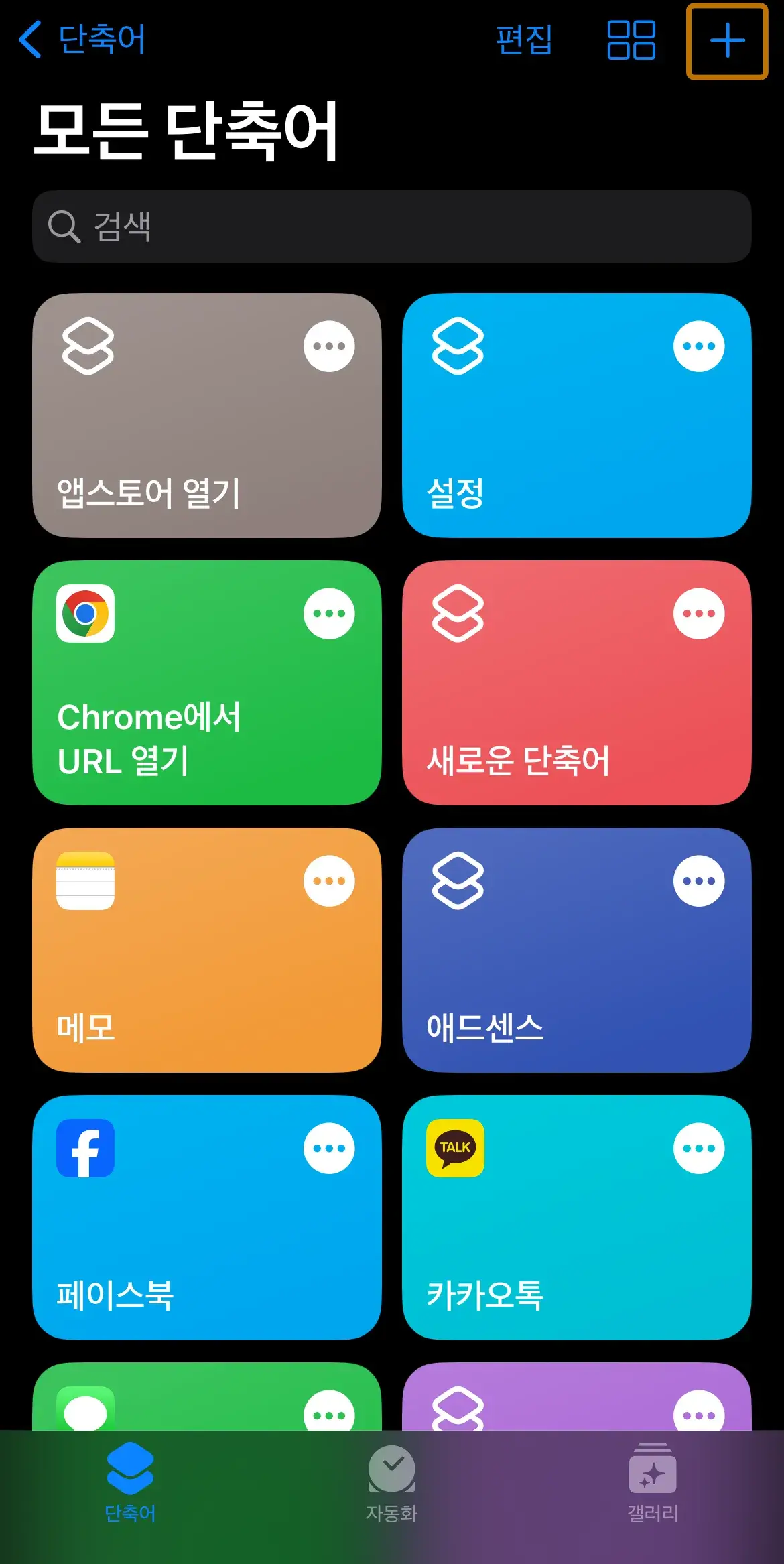Open options for 메모 shortcut
This screenshot has width=784, height=1564.
tap(329, 881)
